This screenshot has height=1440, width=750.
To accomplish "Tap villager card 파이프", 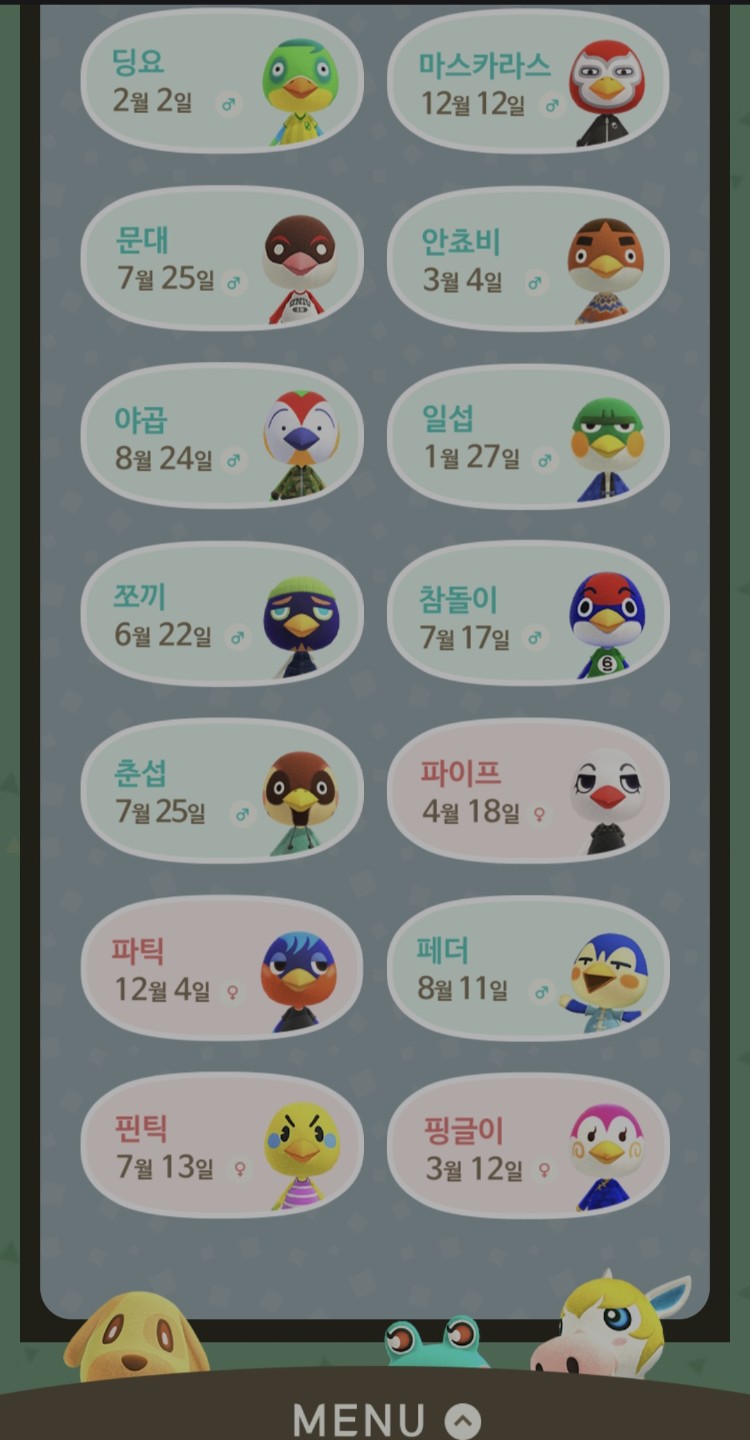I will [x=528, y=790].
